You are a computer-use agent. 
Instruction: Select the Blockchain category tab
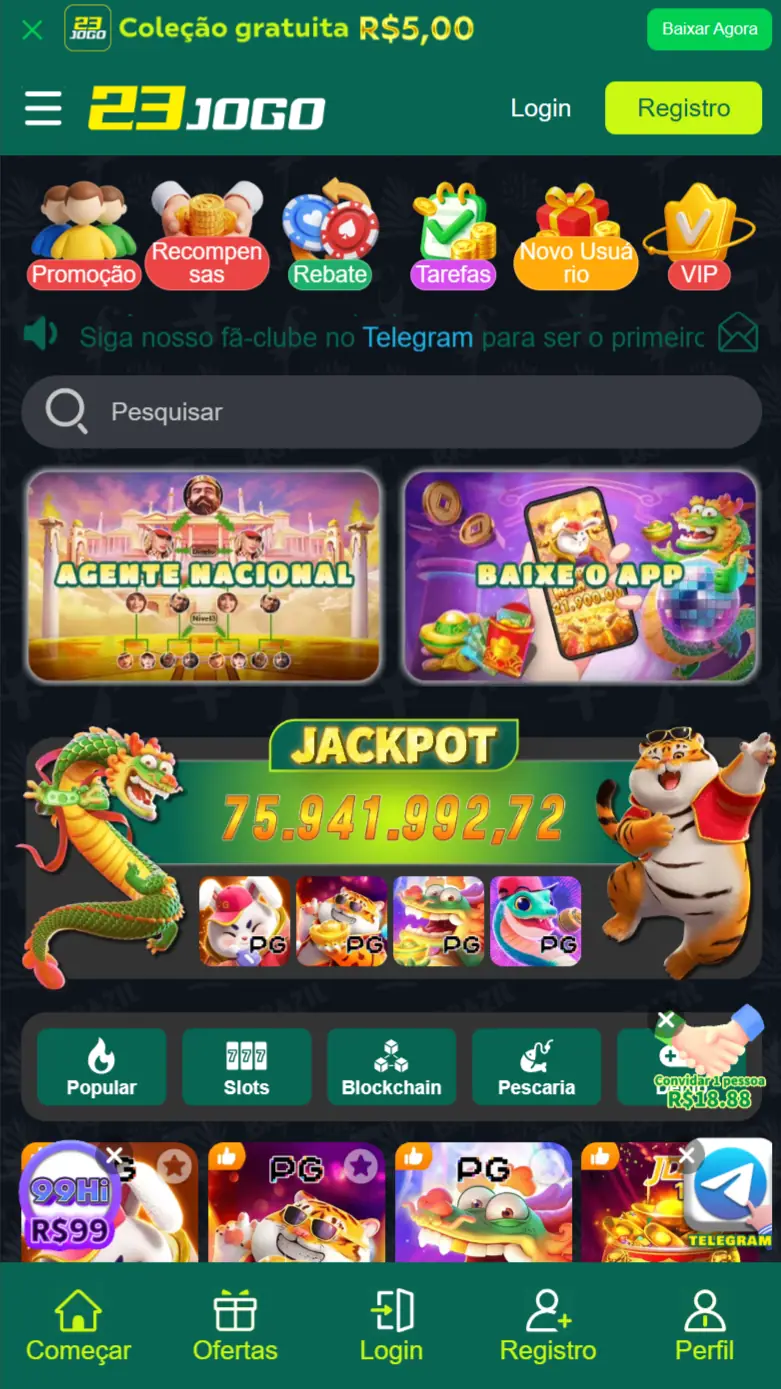(x=391, y=1066)
